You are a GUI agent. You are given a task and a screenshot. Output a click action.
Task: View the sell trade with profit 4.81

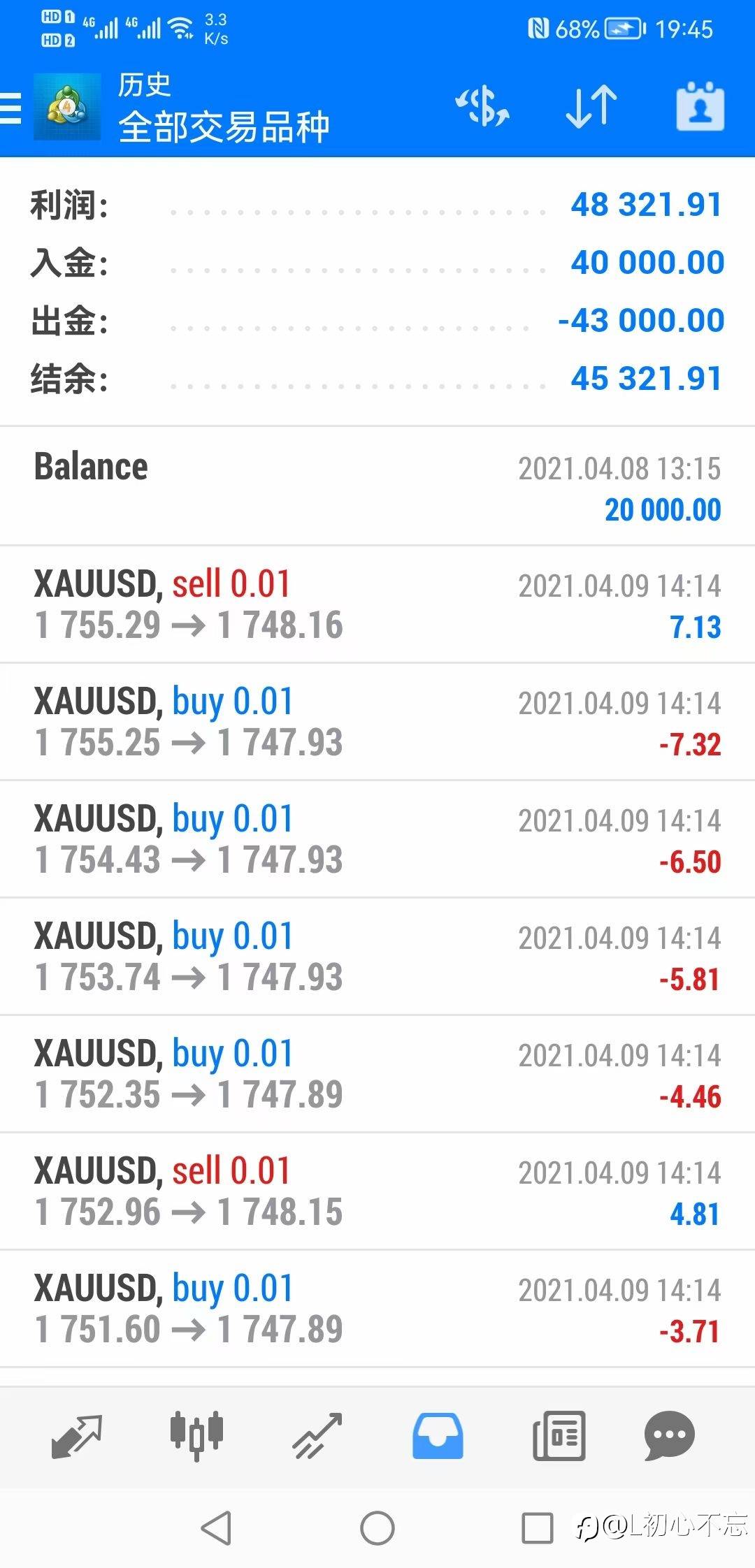pos(377,1191)
